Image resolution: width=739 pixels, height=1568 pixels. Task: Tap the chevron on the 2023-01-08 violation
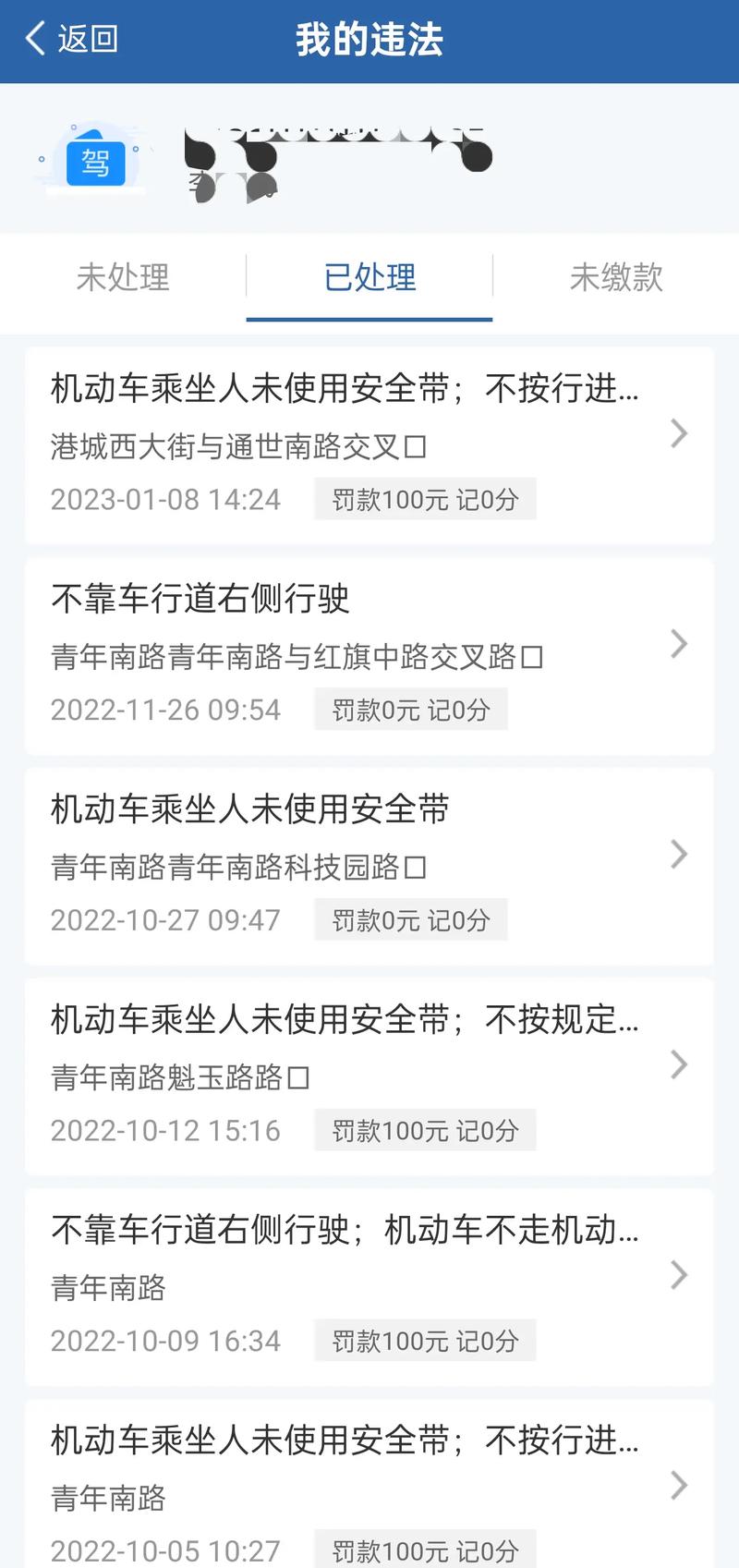pos(680,434)
